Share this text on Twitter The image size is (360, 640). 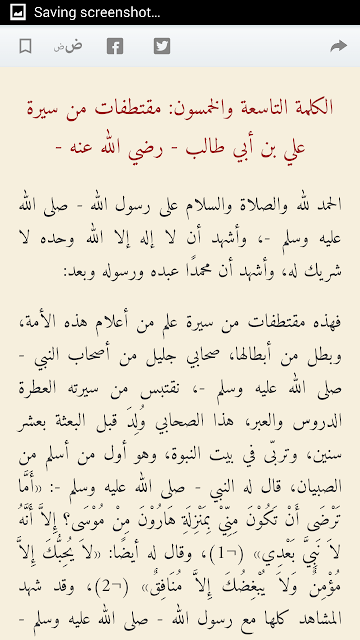162,47
